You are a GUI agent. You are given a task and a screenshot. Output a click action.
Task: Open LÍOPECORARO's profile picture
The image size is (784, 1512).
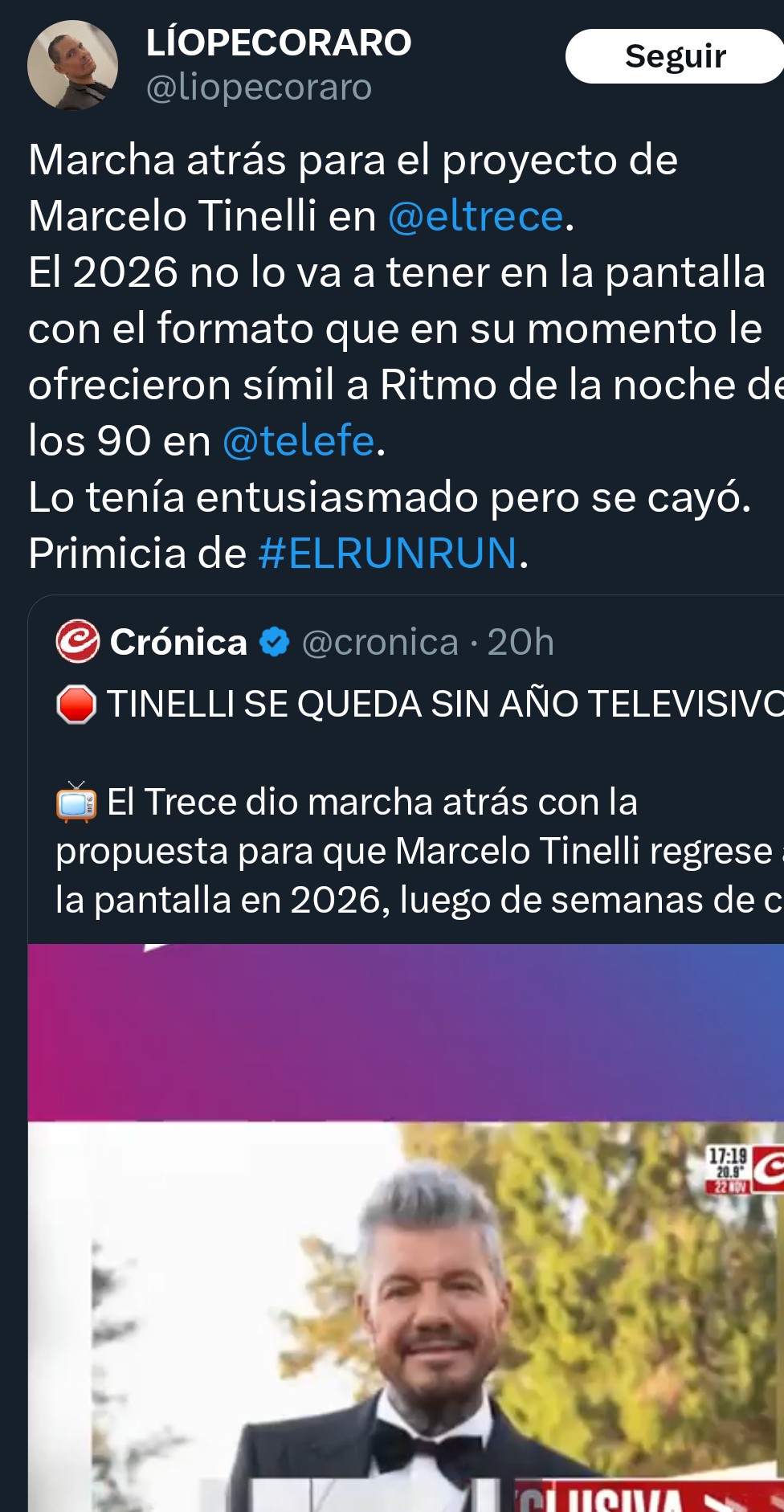72,65
